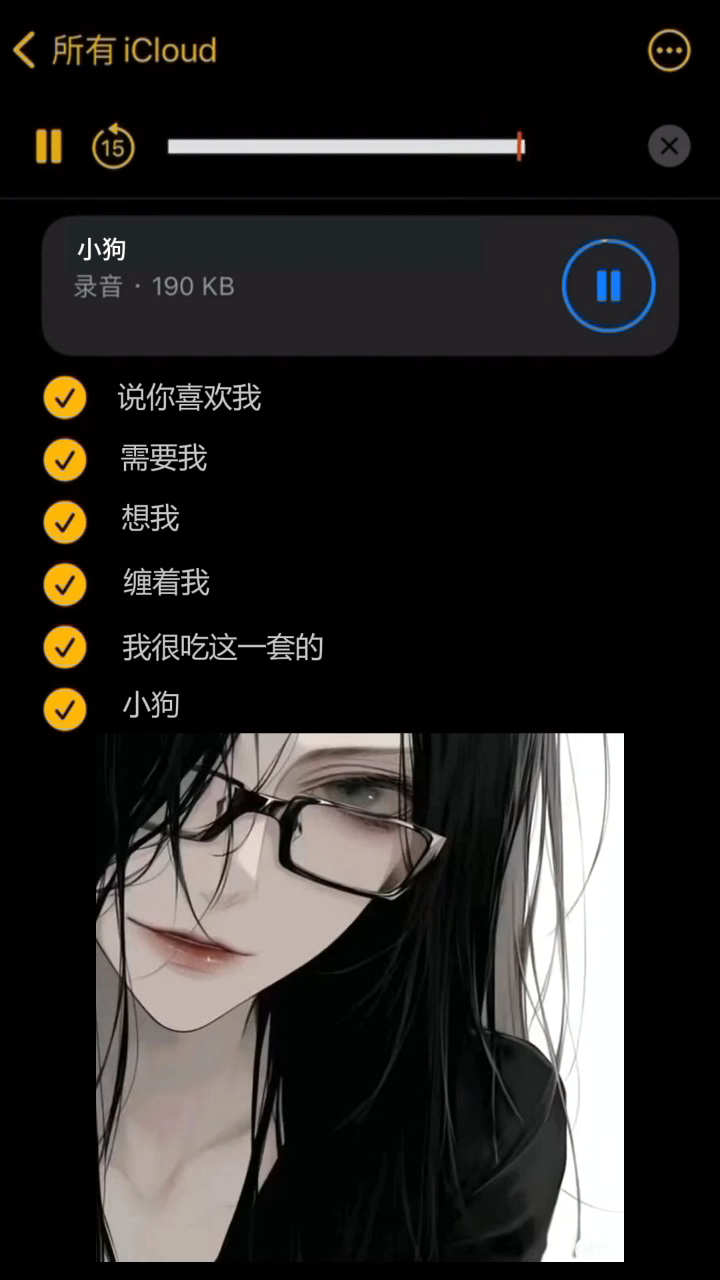Uncheck the 我很吃这一套的 checklist item
Screen dimensions: 720x1280
[x=65, y=647]
